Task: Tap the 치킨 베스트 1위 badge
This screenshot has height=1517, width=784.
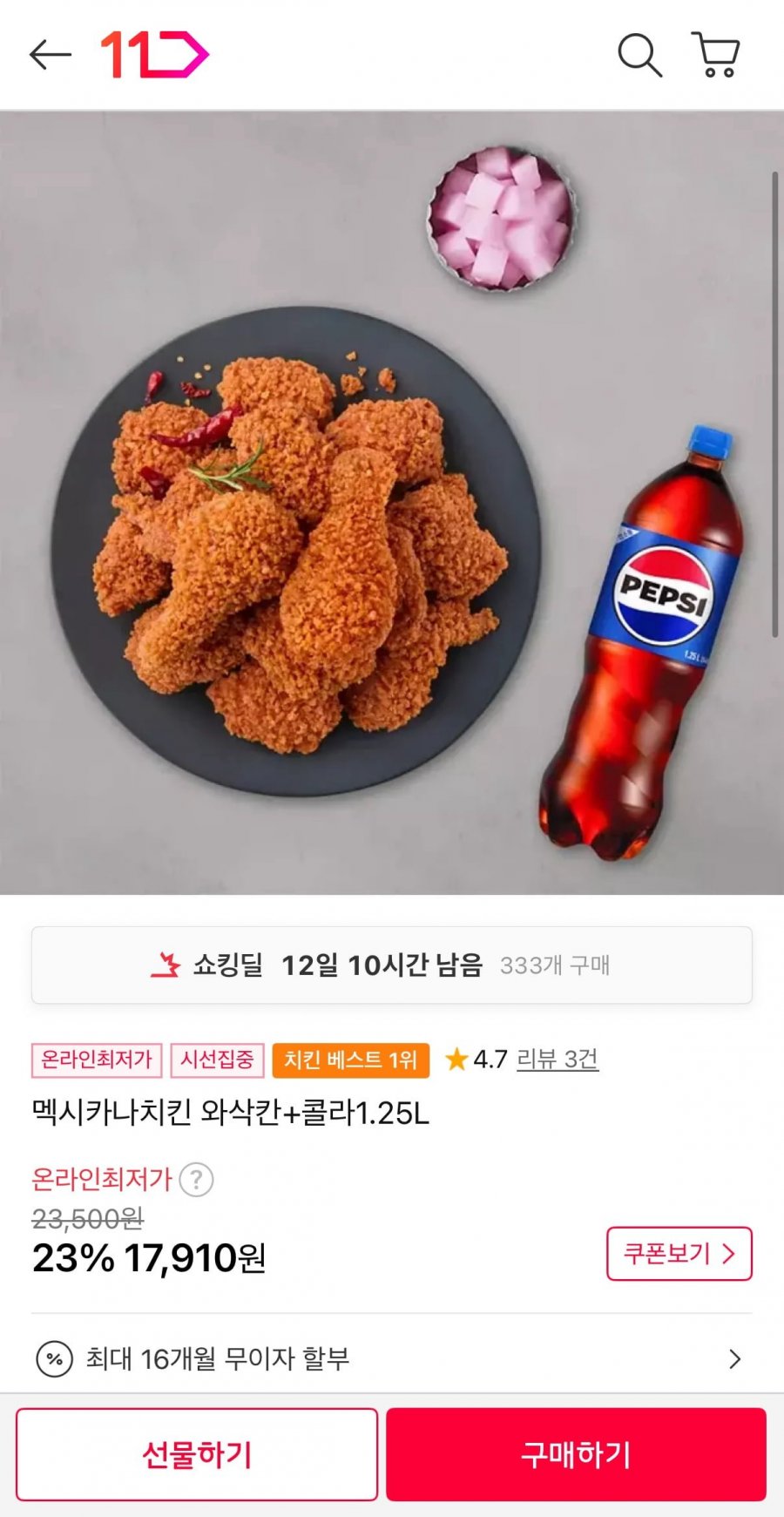Action: 350,1060
